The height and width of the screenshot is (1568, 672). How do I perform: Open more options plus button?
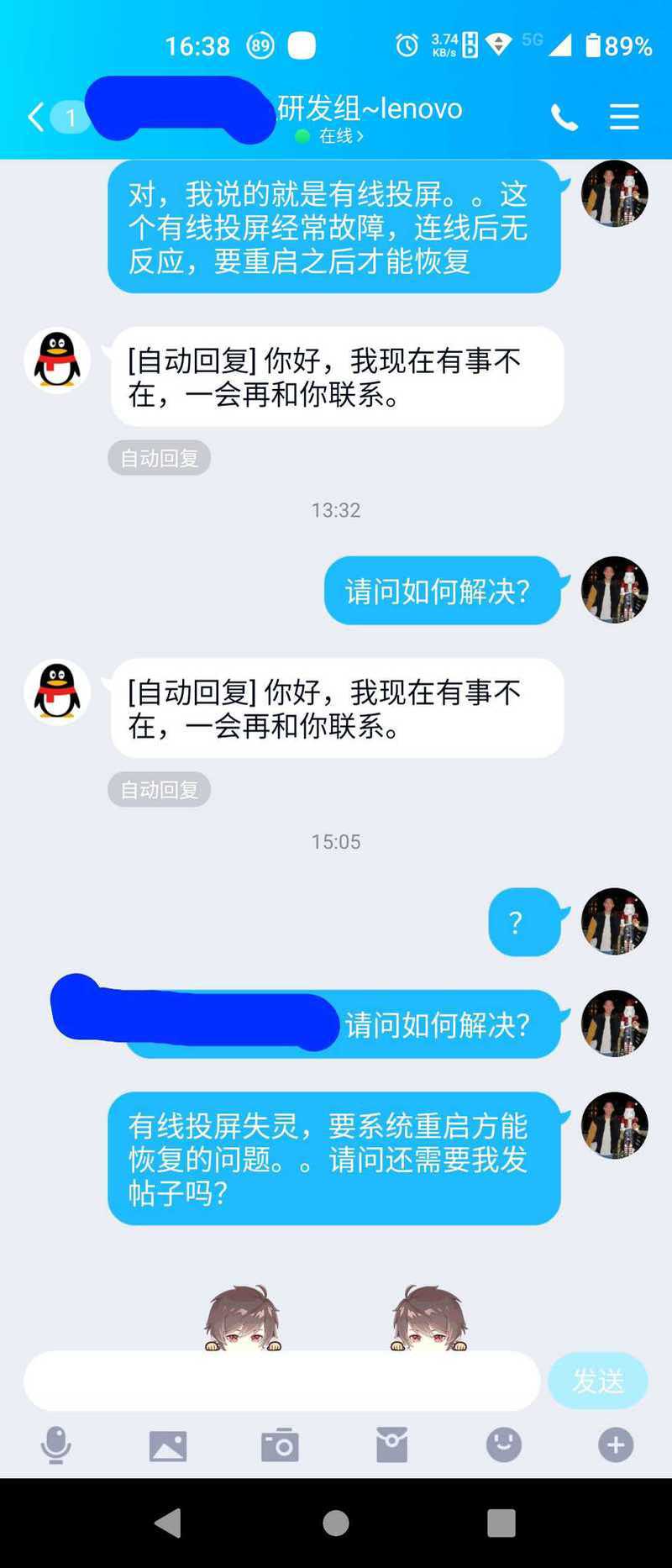(x=615, y=1445)
